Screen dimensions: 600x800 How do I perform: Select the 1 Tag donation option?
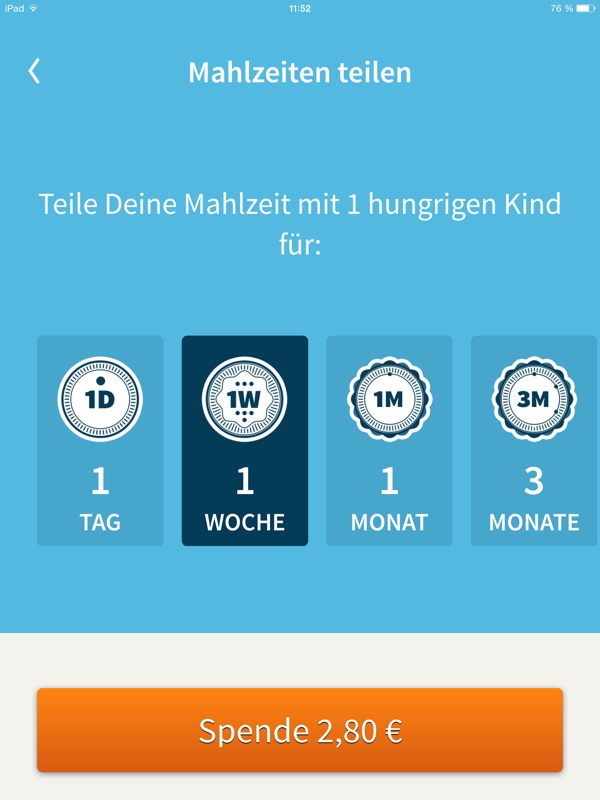pos(100,441)
